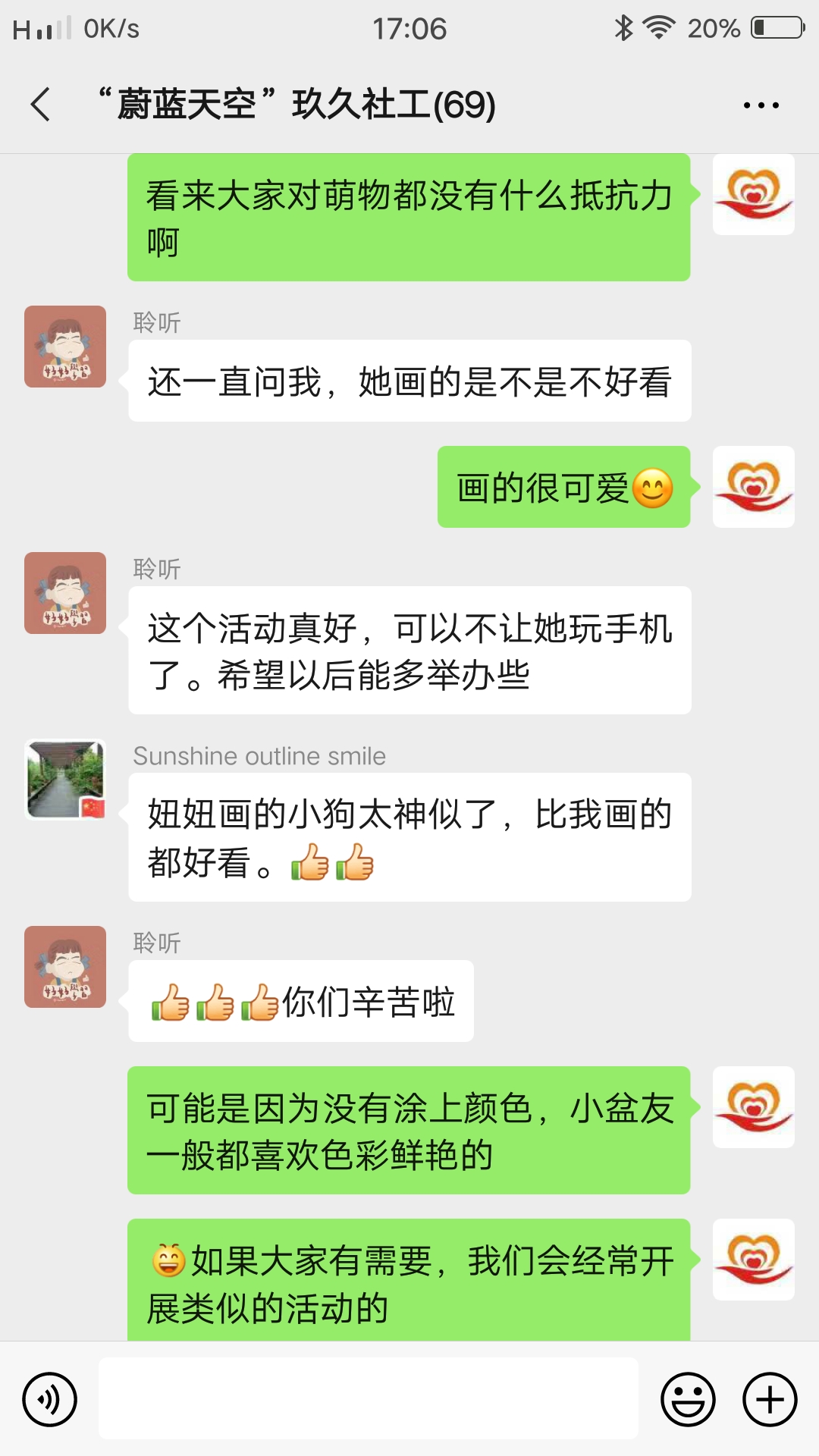This screenshot has height=1456, width=819.
Task: Open the plus attachment menu
Action: [x=769, y=1399]
